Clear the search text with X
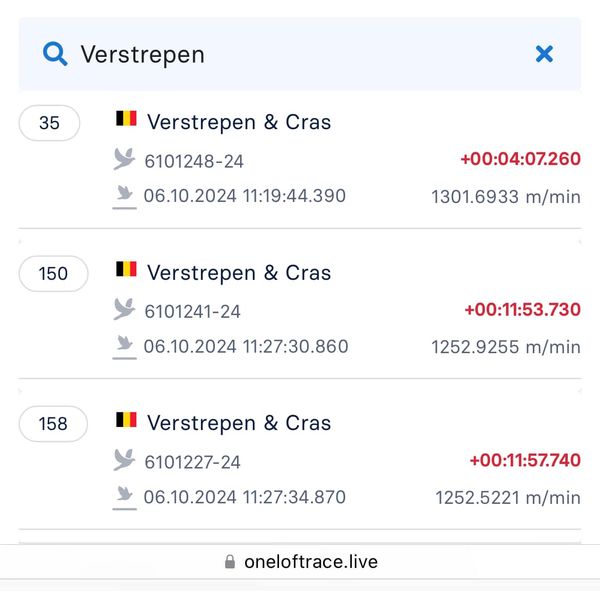 pos(544,54)
